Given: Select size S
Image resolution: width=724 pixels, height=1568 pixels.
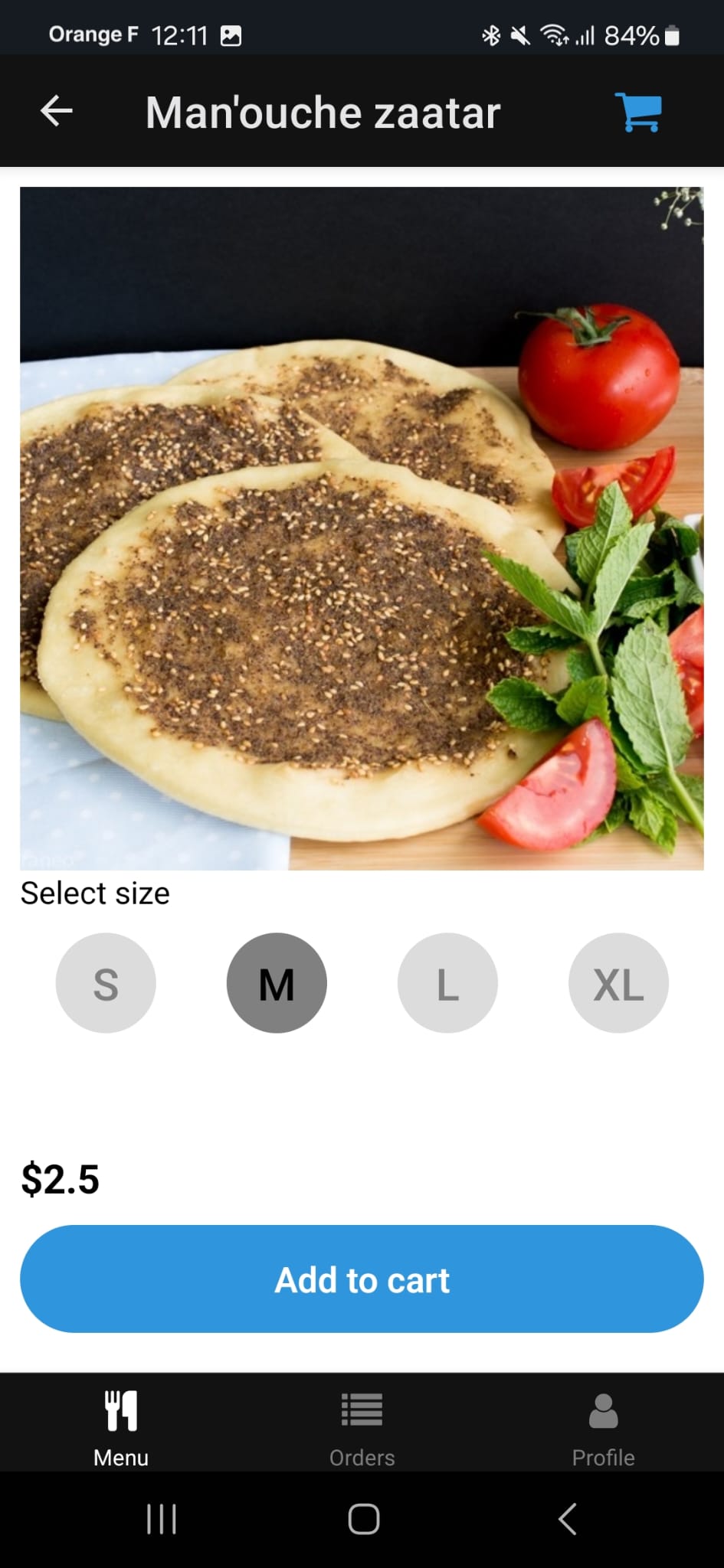Looking at the screenshot, I should click(x=106, y=983).
